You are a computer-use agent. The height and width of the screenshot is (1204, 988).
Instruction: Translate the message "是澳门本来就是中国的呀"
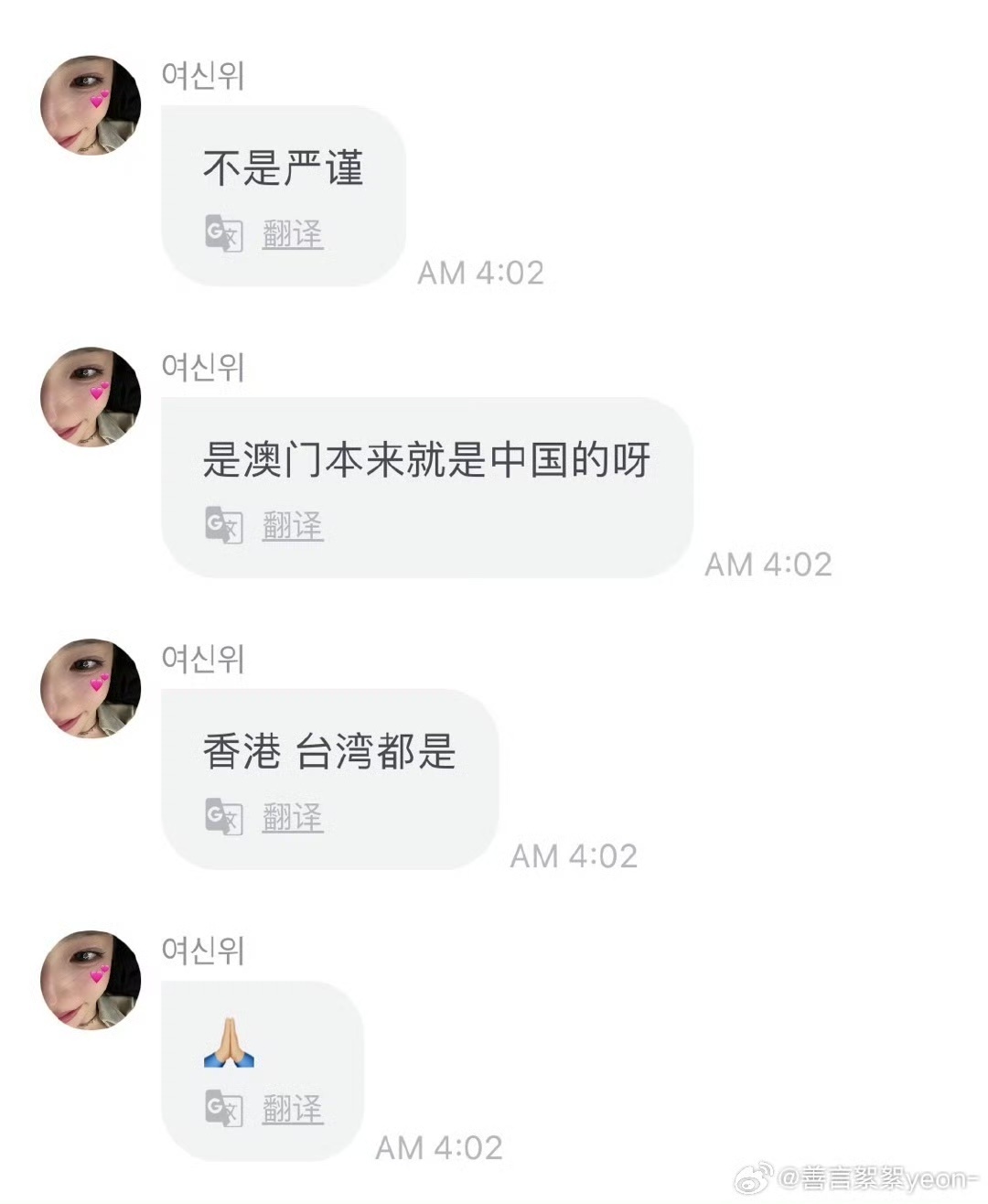292,526
